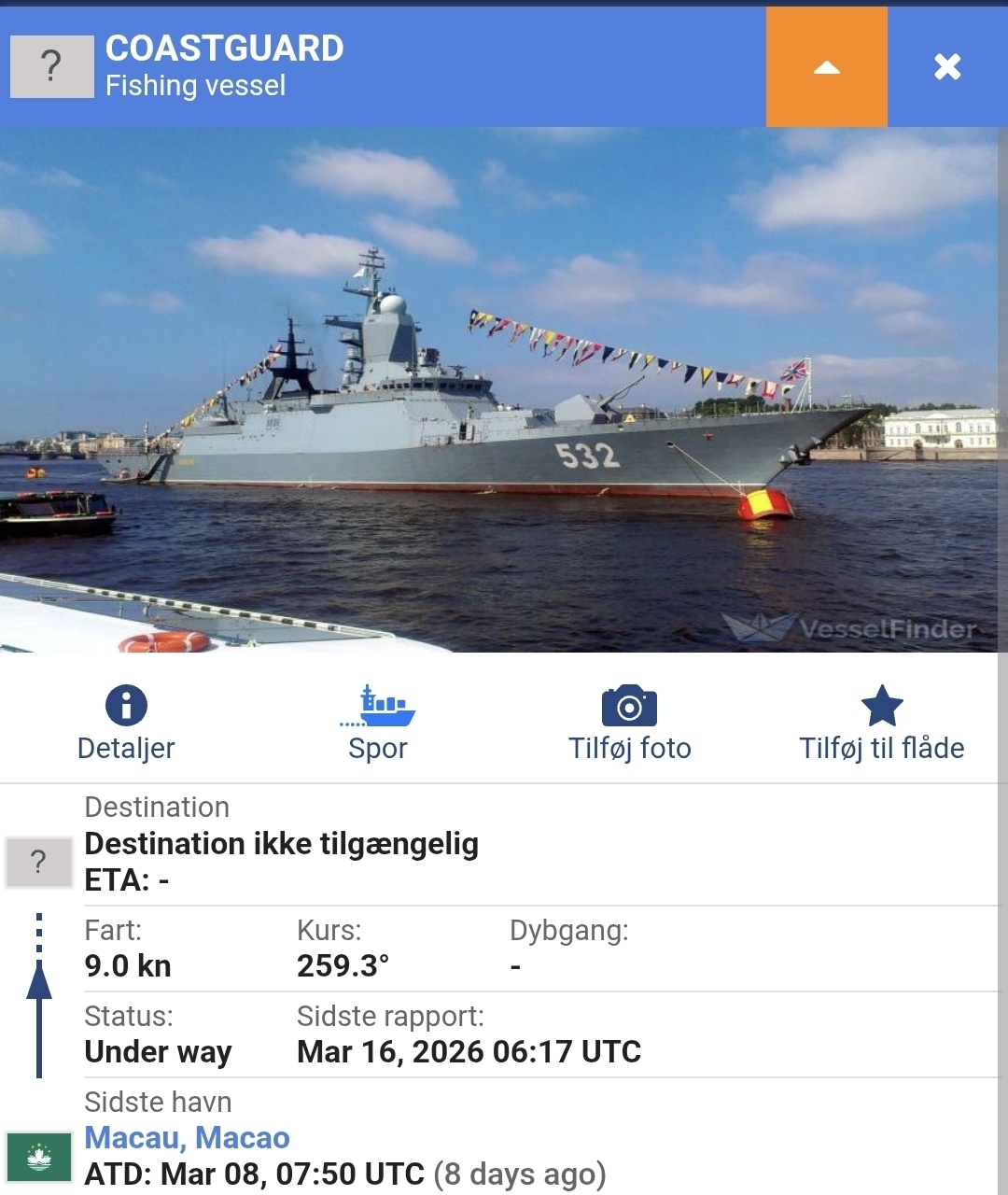Open the Macau, Macao port link

(x=187, y=1137)
